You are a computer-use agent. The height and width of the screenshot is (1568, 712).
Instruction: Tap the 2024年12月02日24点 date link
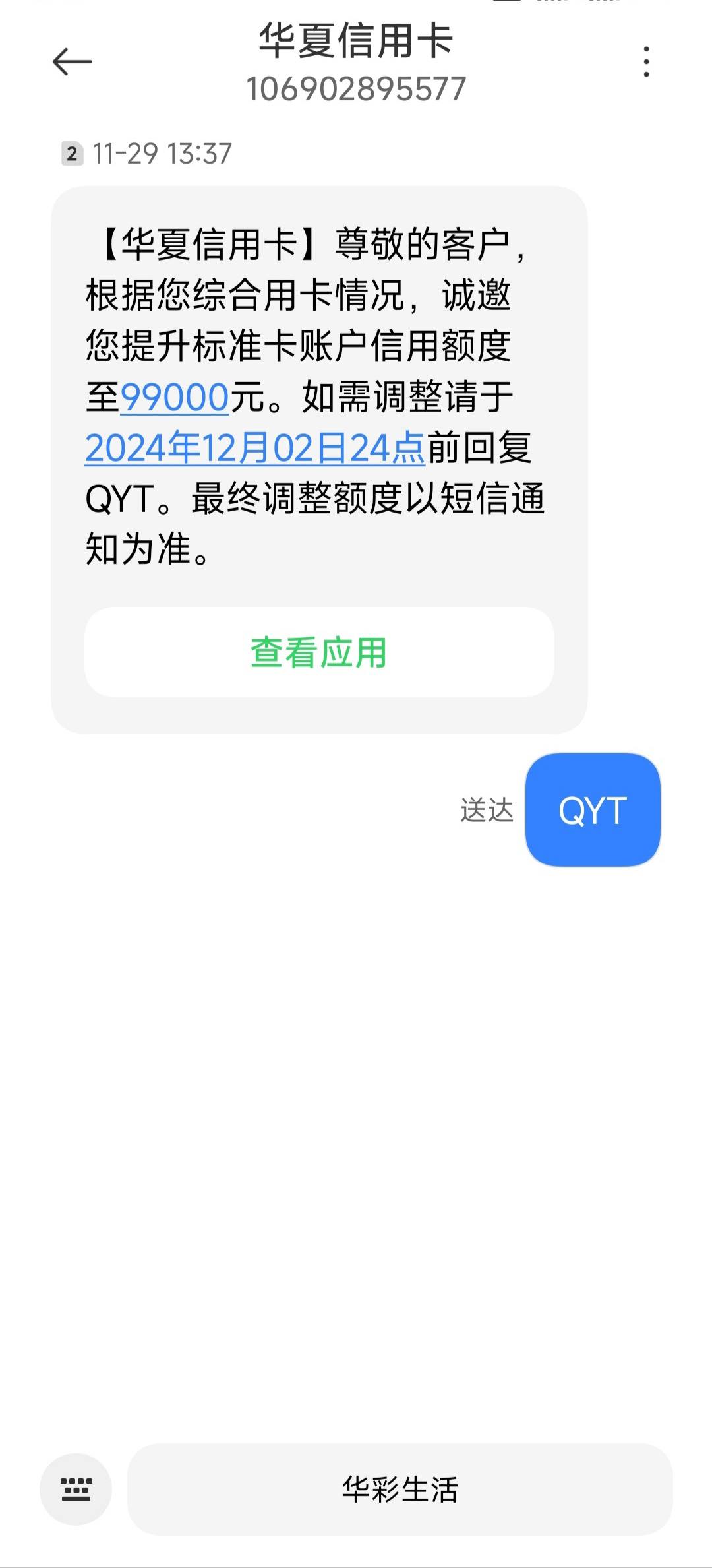click(255, 449)
